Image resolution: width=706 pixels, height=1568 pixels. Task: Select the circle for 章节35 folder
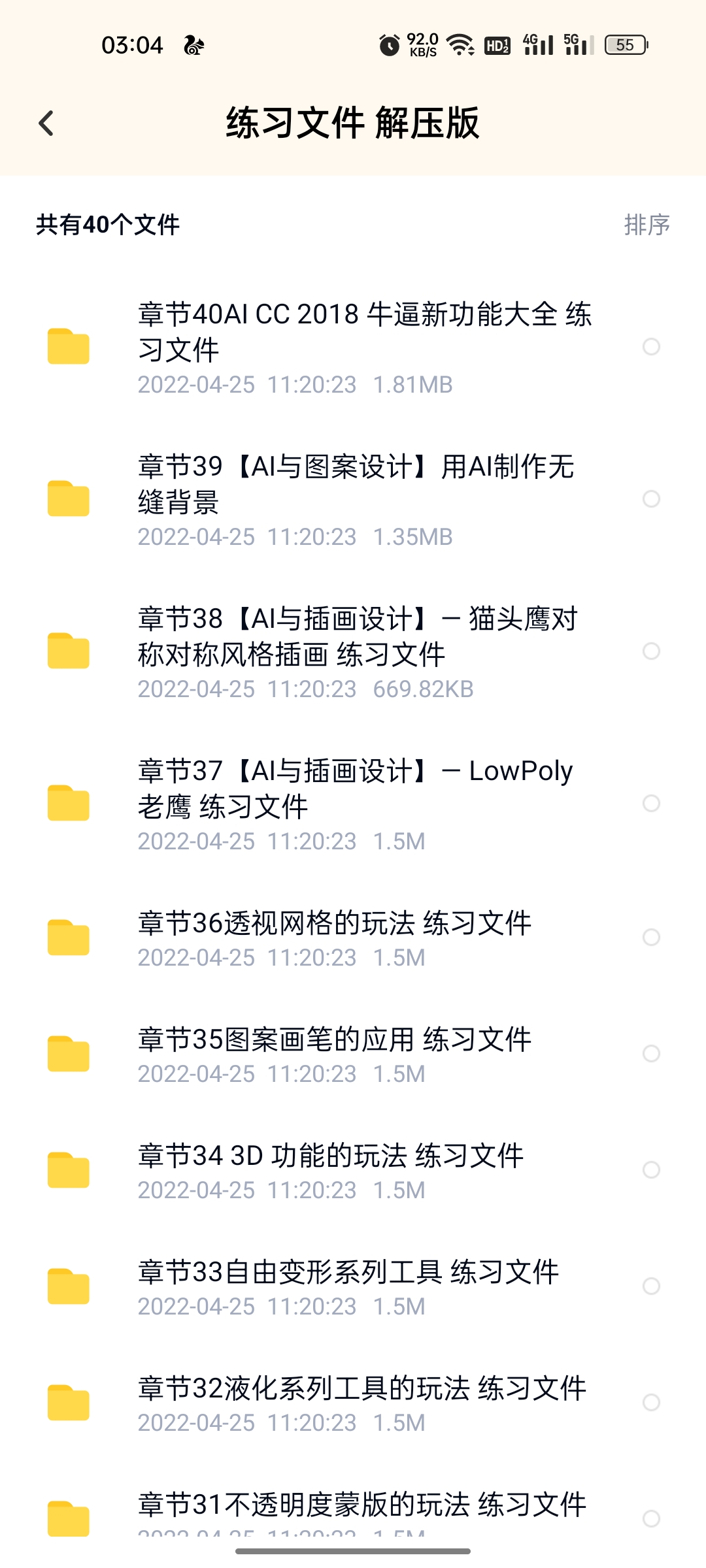(651, 1053)
